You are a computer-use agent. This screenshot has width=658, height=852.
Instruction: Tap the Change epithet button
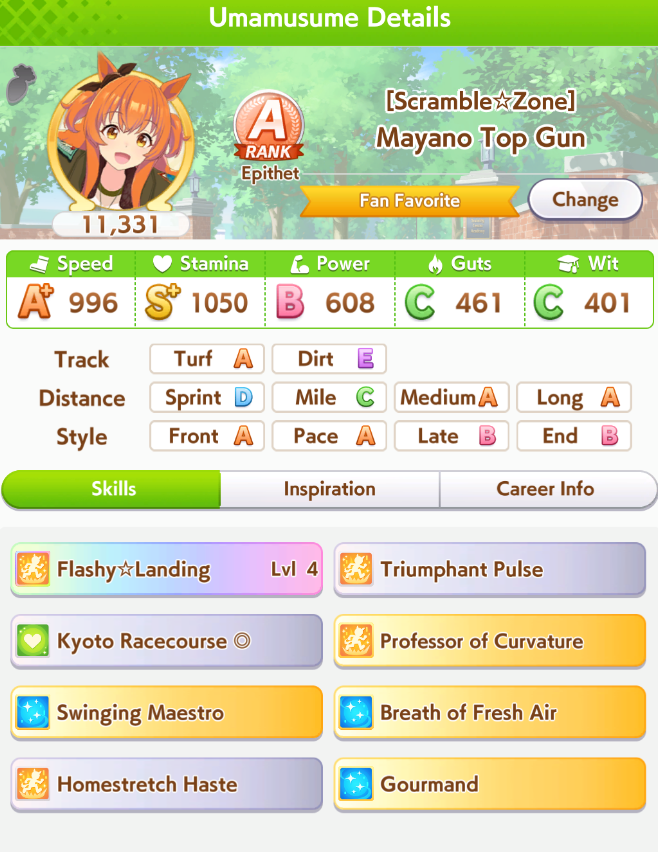[x=585, y=199]
